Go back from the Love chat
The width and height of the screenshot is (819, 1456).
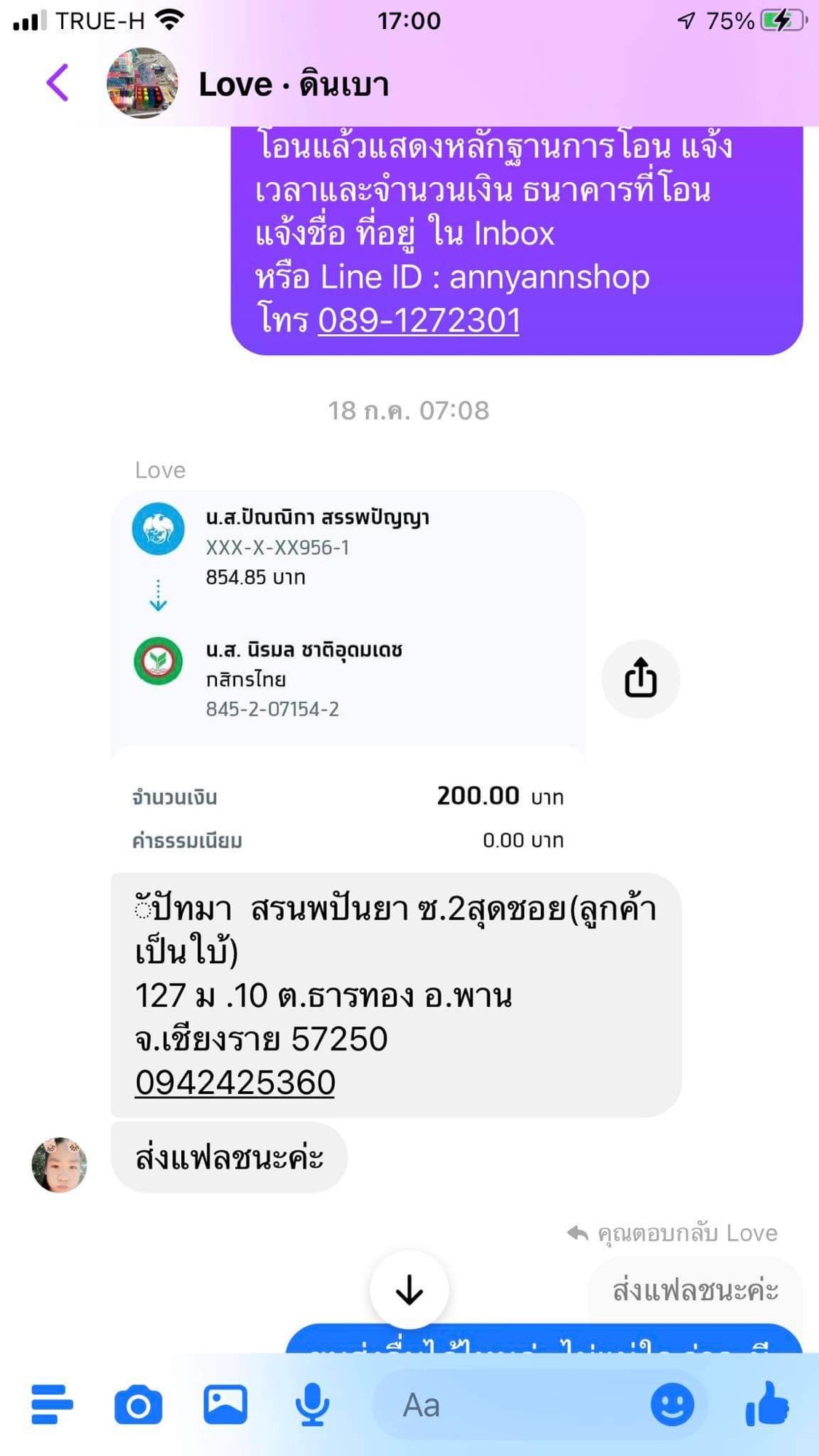click(x=58, y=83)
